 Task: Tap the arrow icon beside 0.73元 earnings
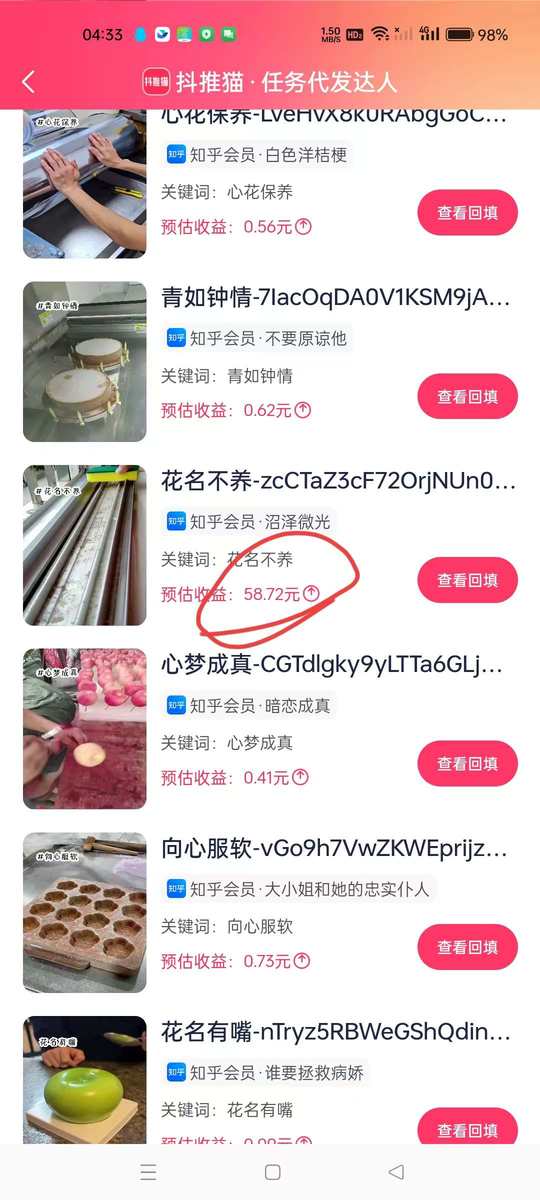(302, 961)
